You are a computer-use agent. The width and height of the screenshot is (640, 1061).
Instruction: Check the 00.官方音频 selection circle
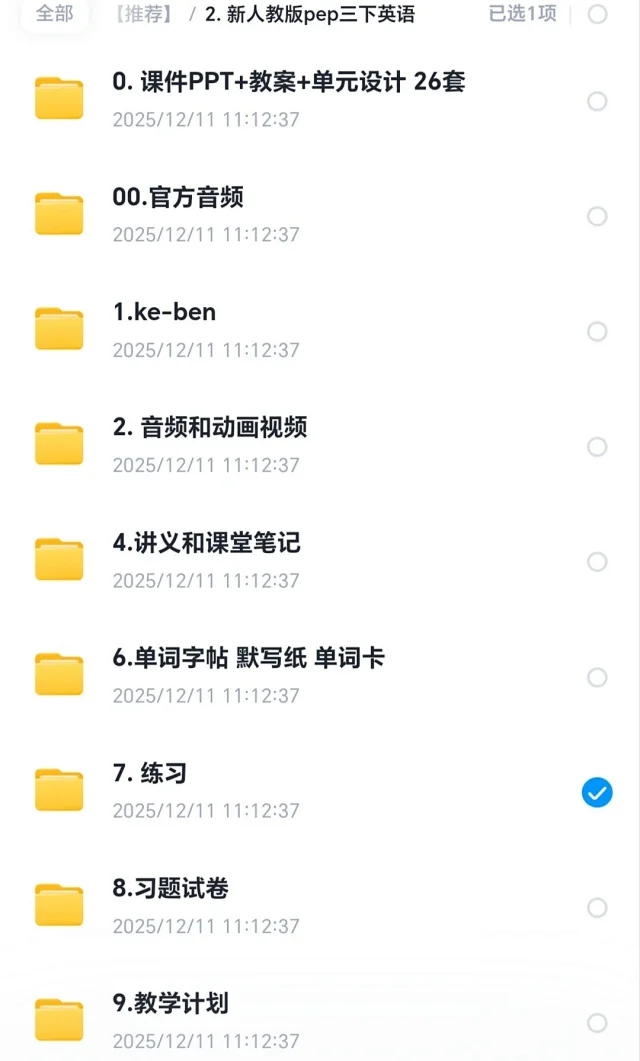click(597, 216)
